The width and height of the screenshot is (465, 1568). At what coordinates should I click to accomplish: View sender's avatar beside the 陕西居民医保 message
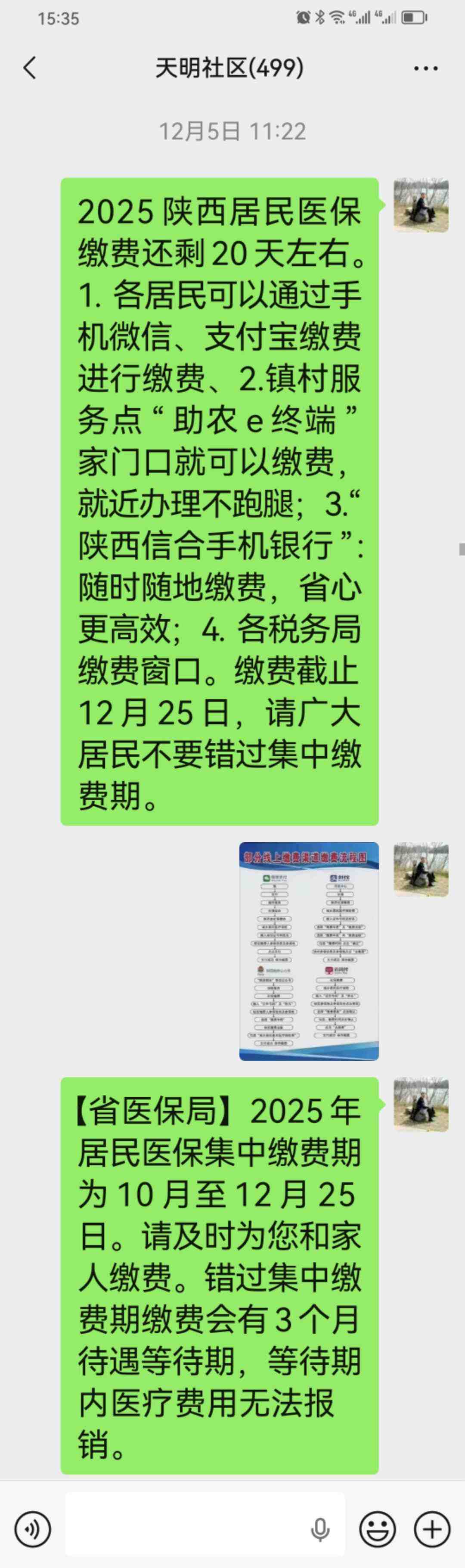point(421,205)
